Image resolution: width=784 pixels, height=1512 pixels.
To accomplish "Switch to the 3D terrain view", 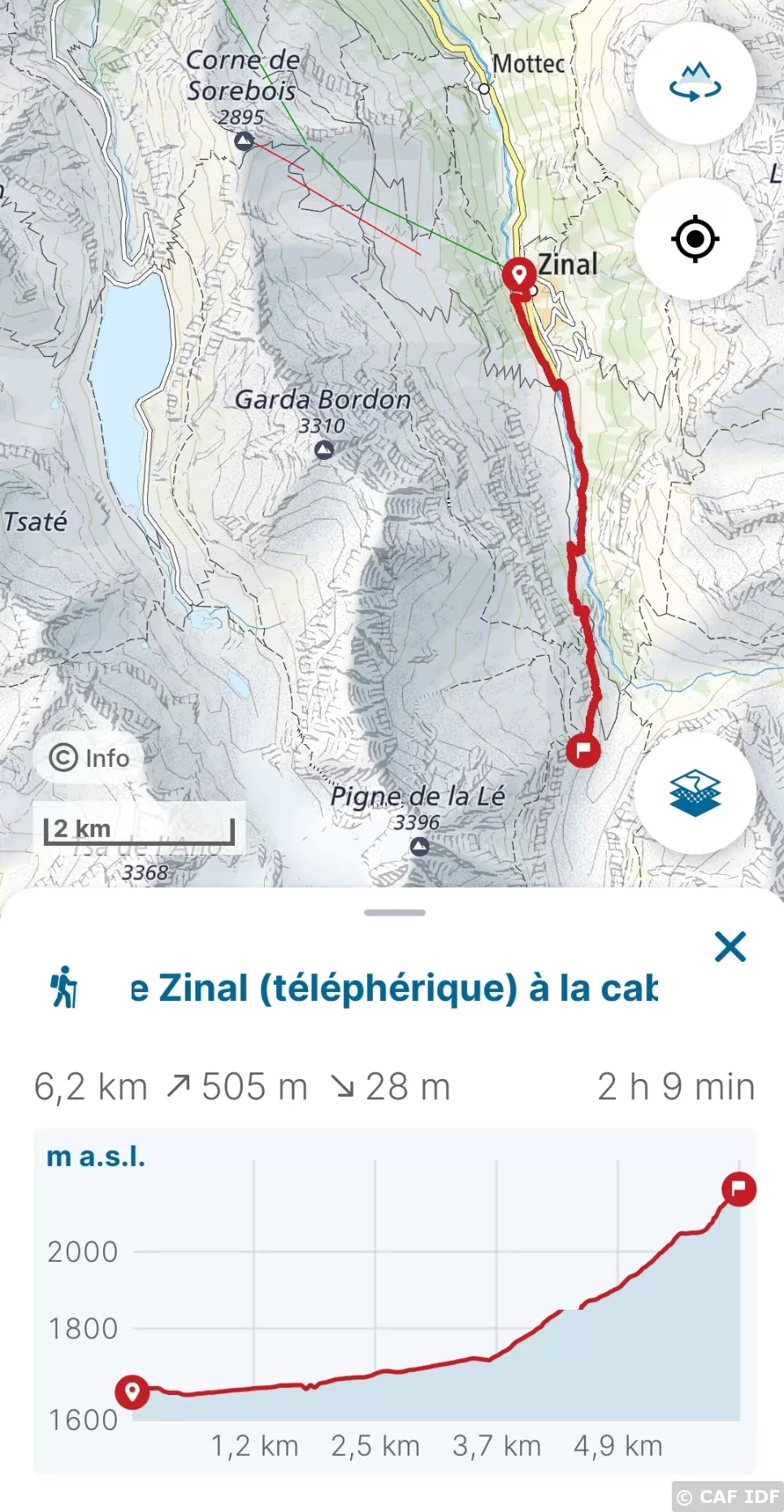I will [x=695, y=84].
